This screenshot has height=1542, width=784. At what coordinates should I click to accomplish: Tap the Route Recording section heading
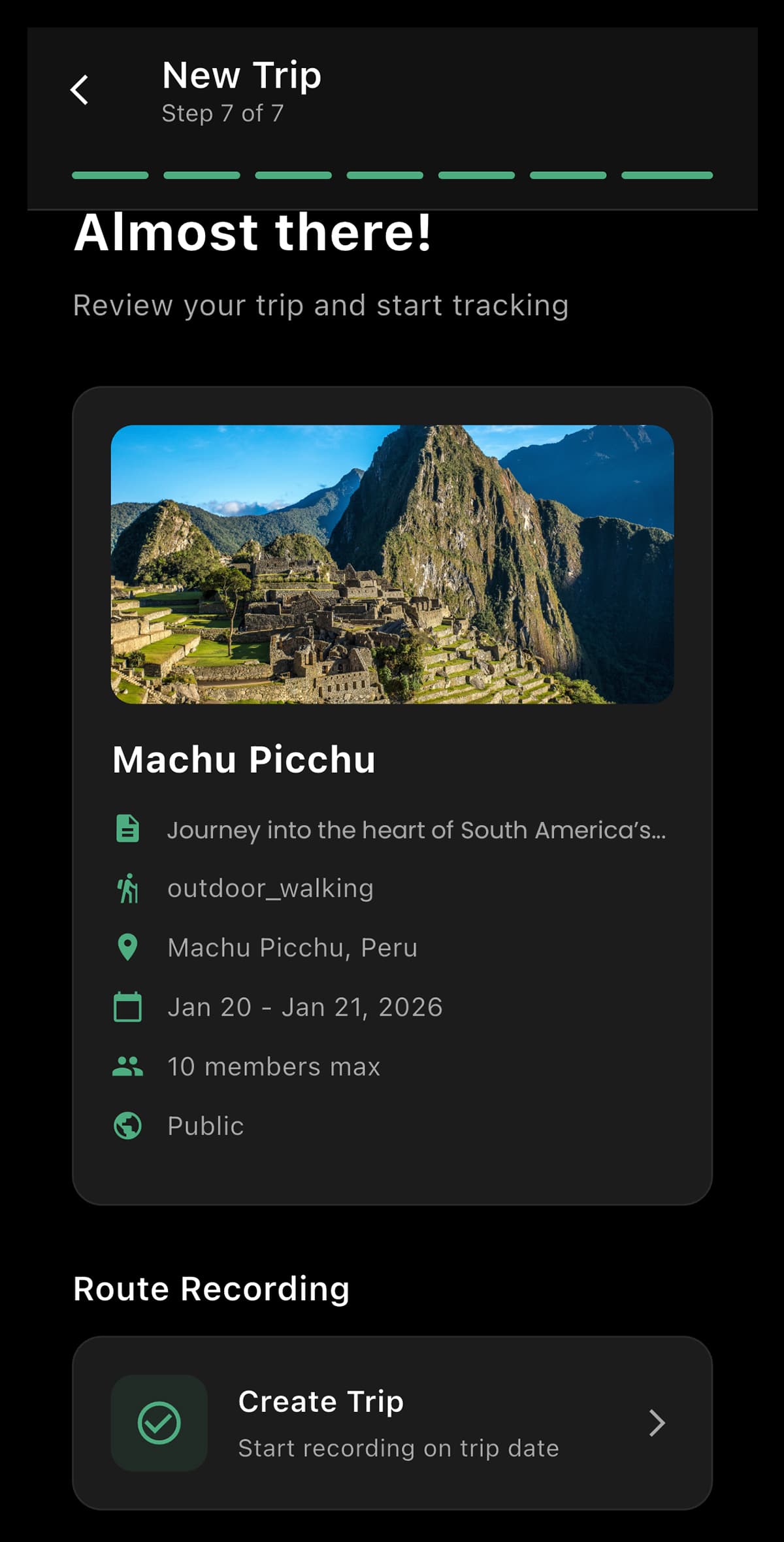210,1288
